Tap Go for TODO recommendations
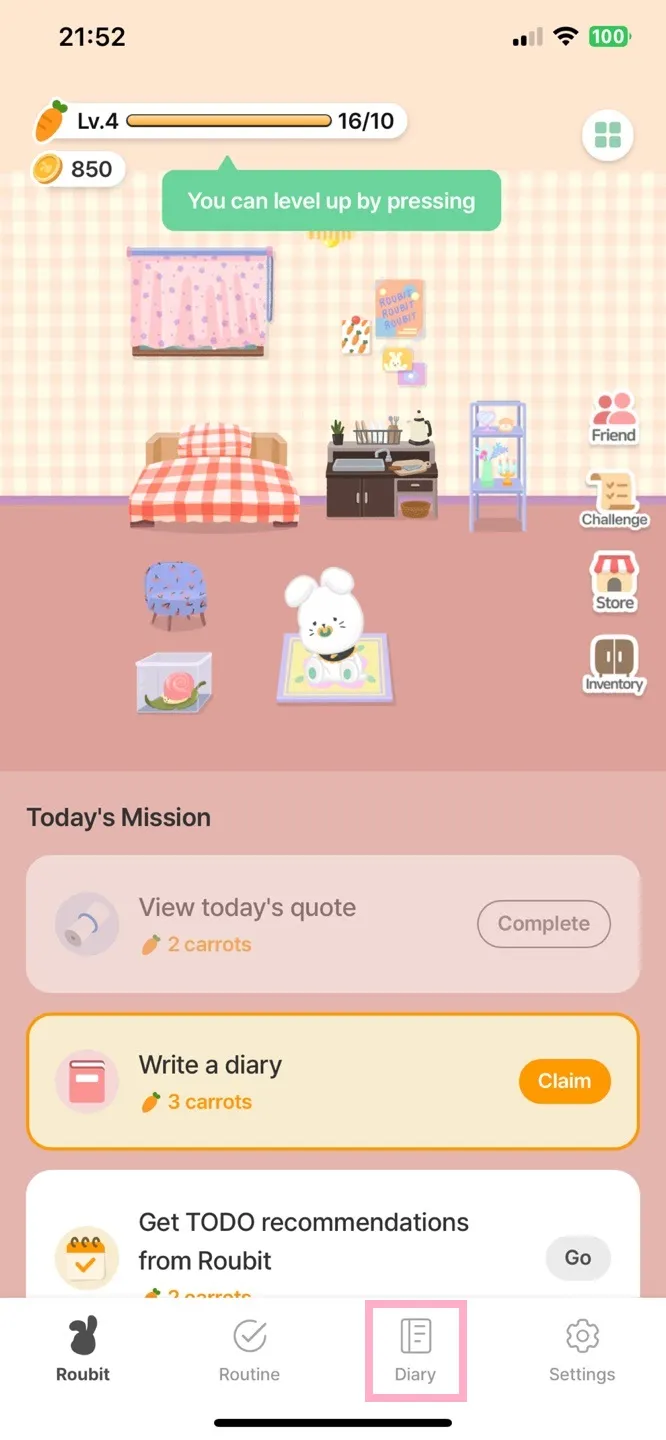Viewport: 666px width, 1440px height. pos(577,1258)
